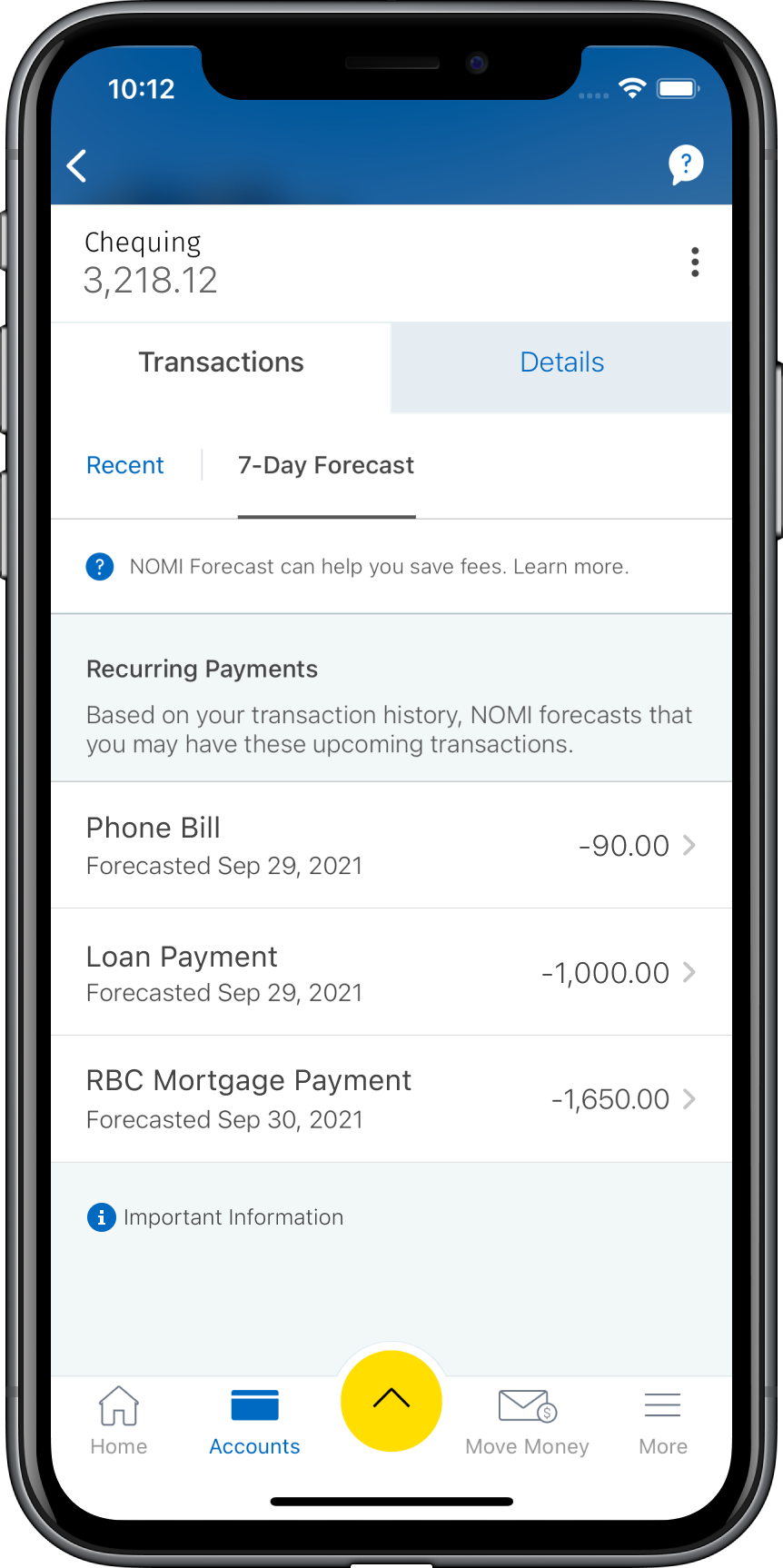Open the More menu tab
Image resolution: width=783 pixels, height=1568 pixels.
pos(663,1421)
